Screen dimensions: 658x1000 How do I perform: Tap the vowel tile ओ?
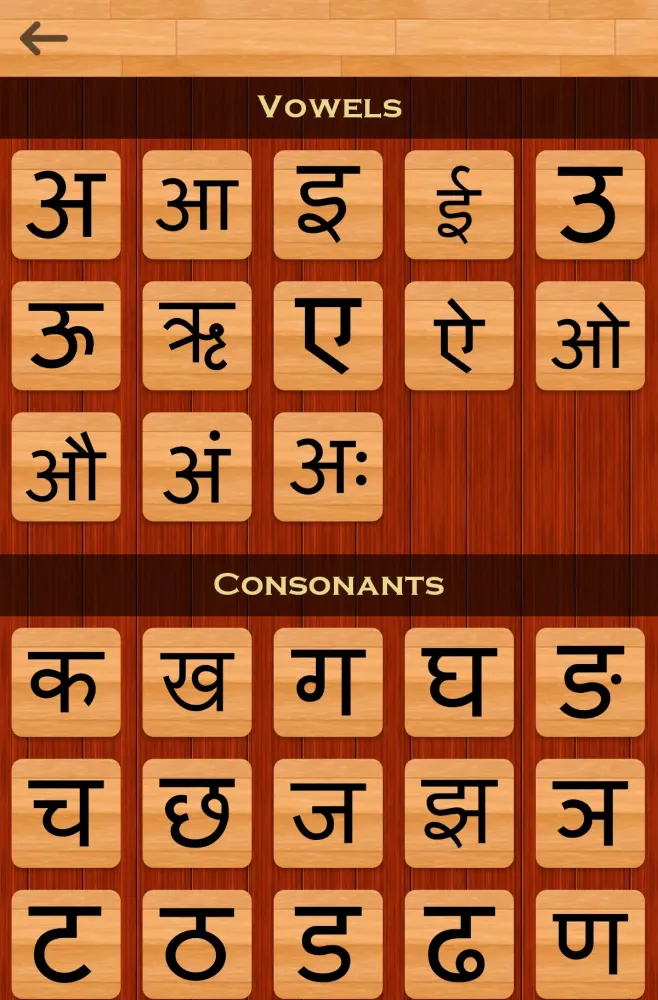tap(590, 336)
